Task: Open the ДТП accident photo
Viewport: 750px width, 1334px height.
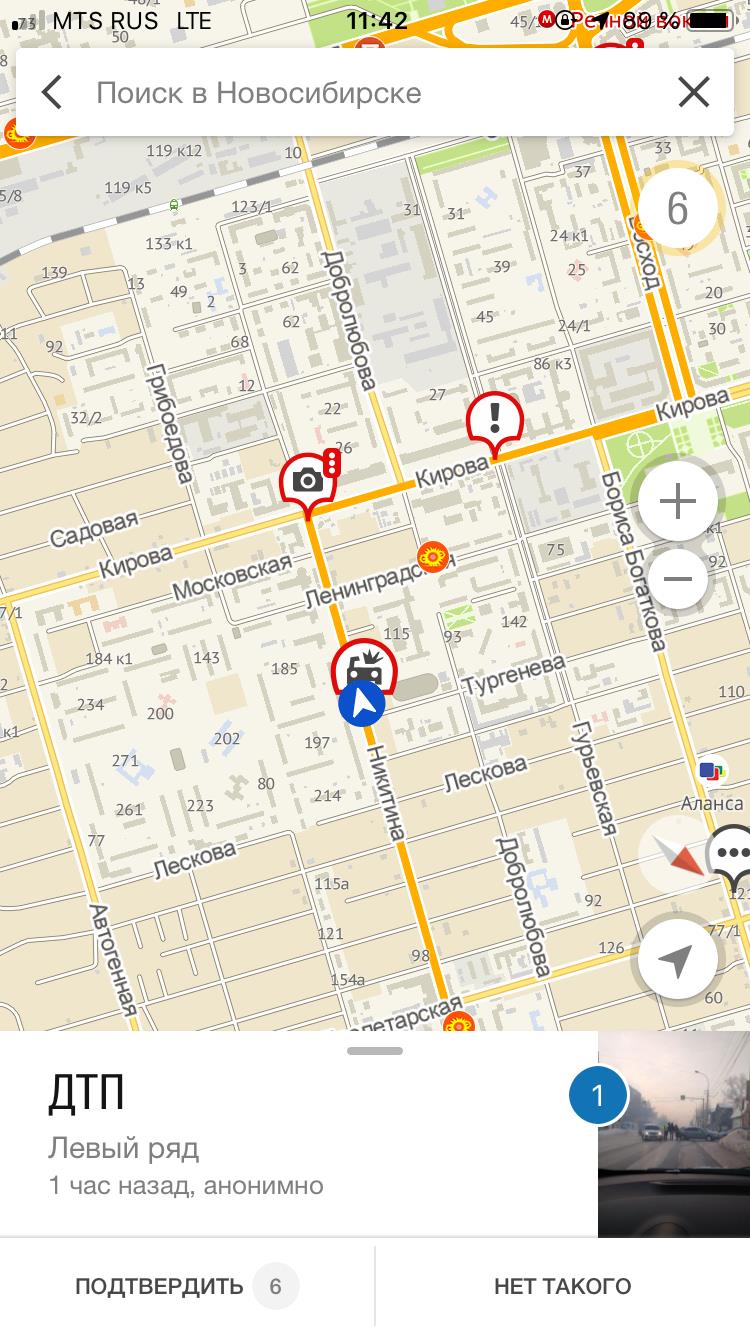Action: point(673,1134)
